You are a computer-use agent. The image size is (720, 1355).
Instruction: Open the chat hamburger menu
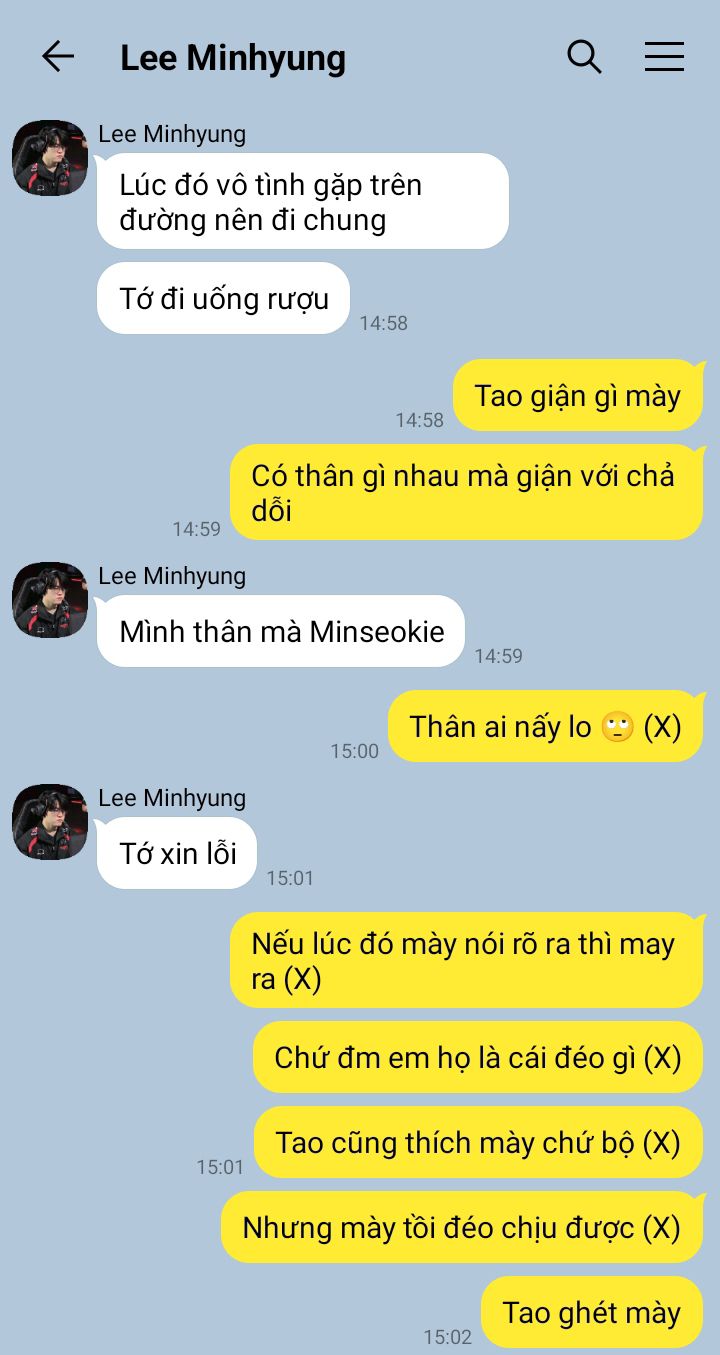point(664,57)
